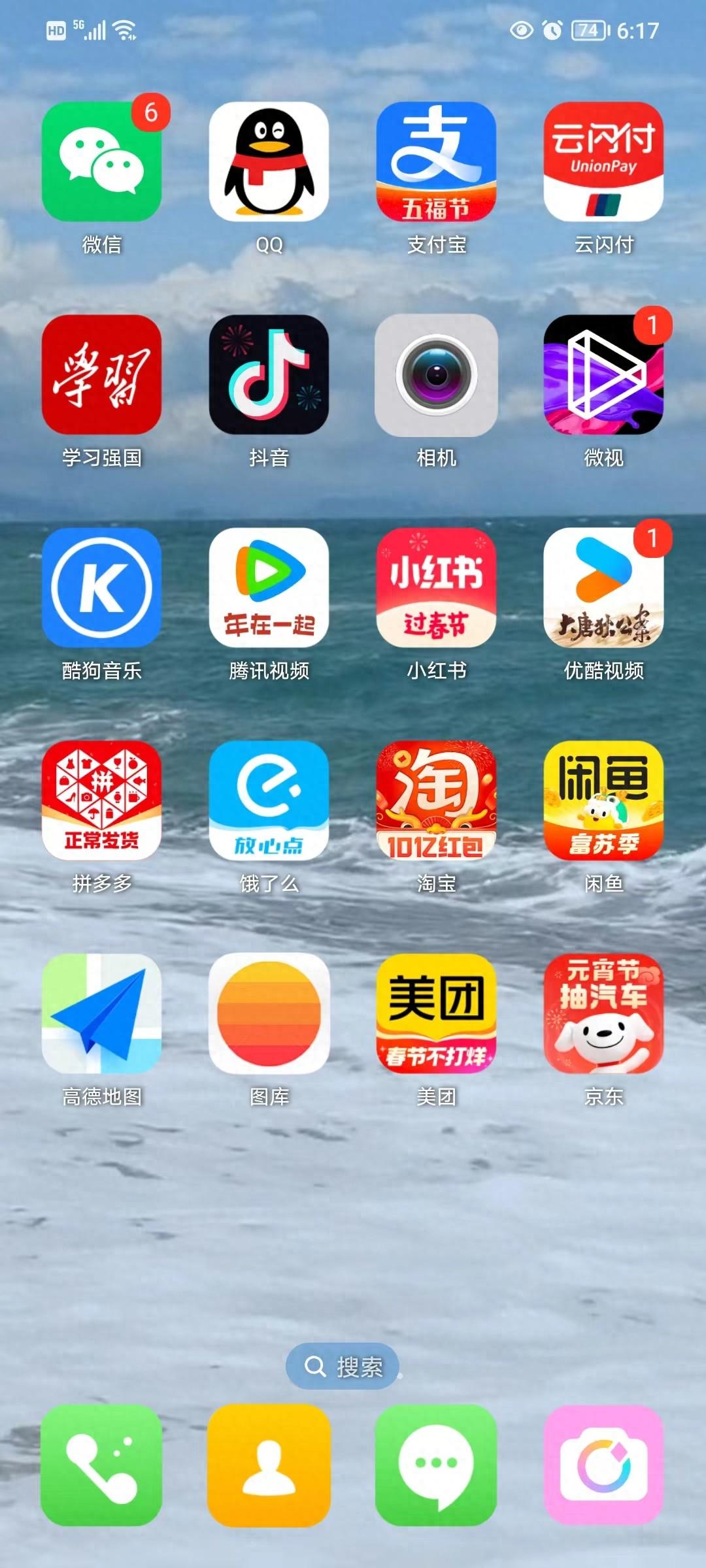
Task: Open the phone dialer in the dock
Action: point(101,1465)
